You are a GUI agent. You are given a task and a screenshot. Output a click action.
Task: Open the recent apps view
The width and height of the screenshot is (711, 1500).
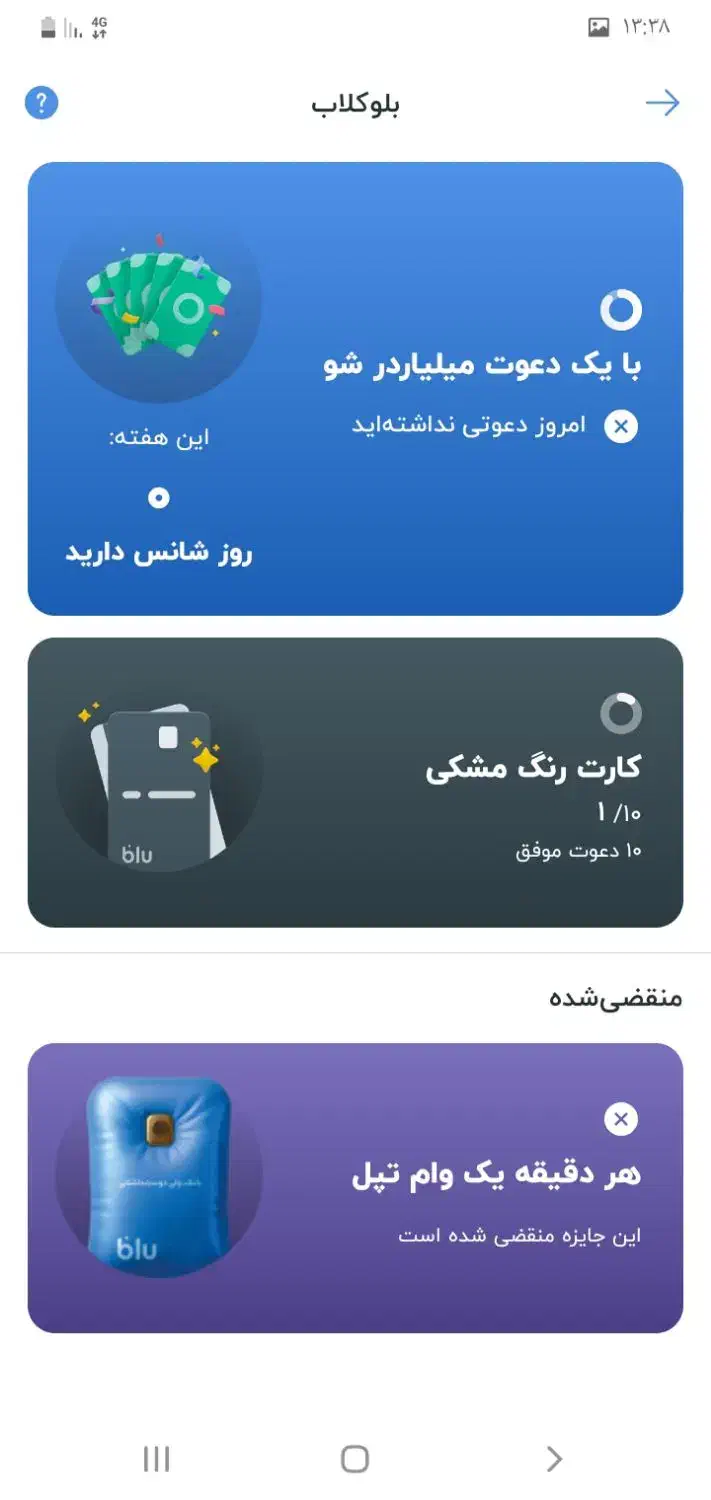coord(156,1459)
